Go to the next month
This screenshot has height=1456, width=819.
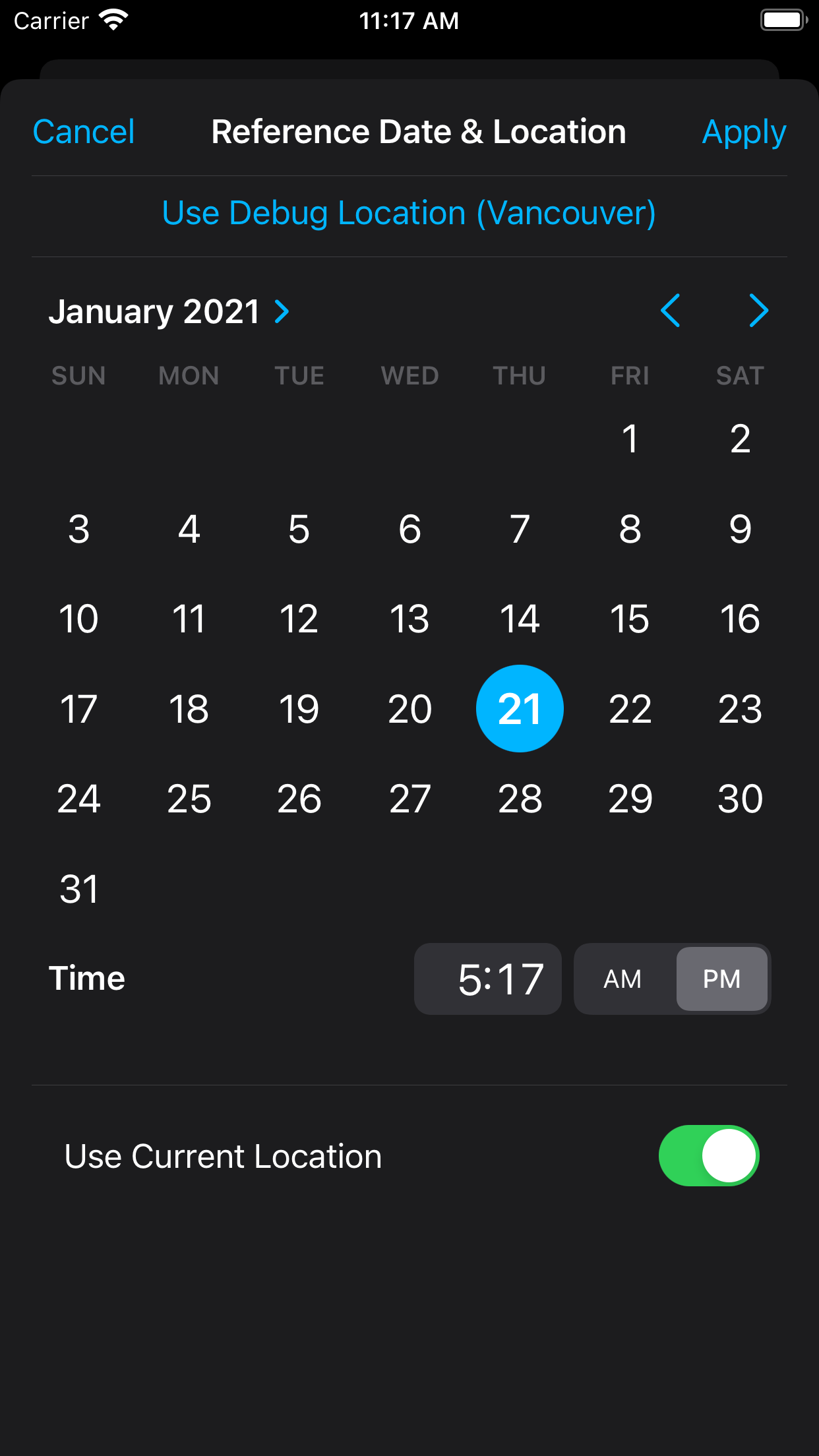click(758, 311)
